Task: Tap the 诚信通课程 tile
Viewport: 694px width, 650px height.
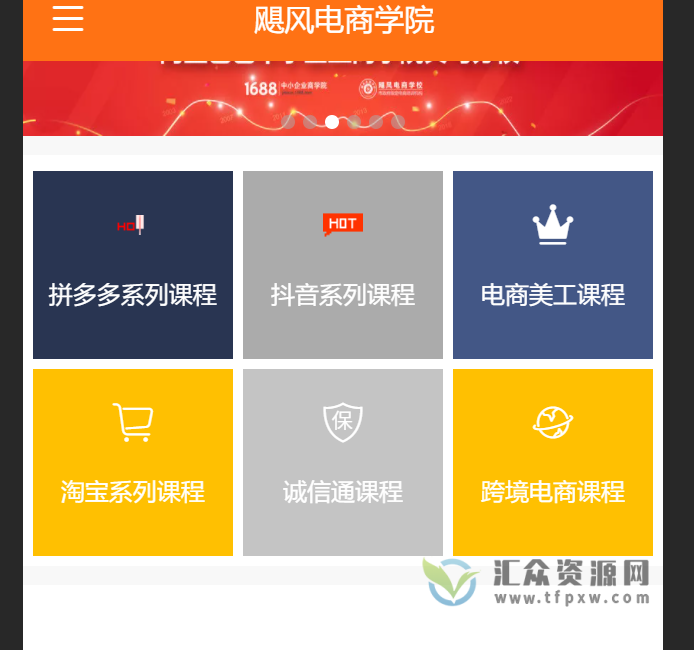Action: [x=343, y=462]
